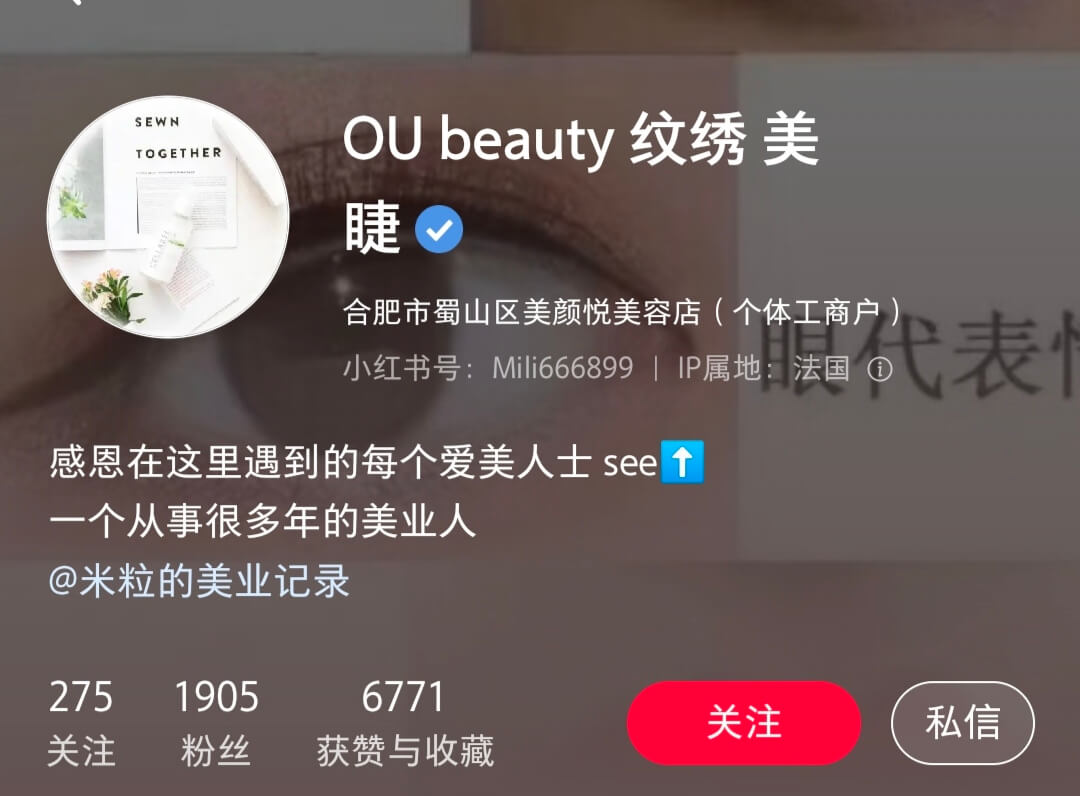Tap the IP属地 info icon
Screen dimensions: 1080x796
click(x=880, y=370)
